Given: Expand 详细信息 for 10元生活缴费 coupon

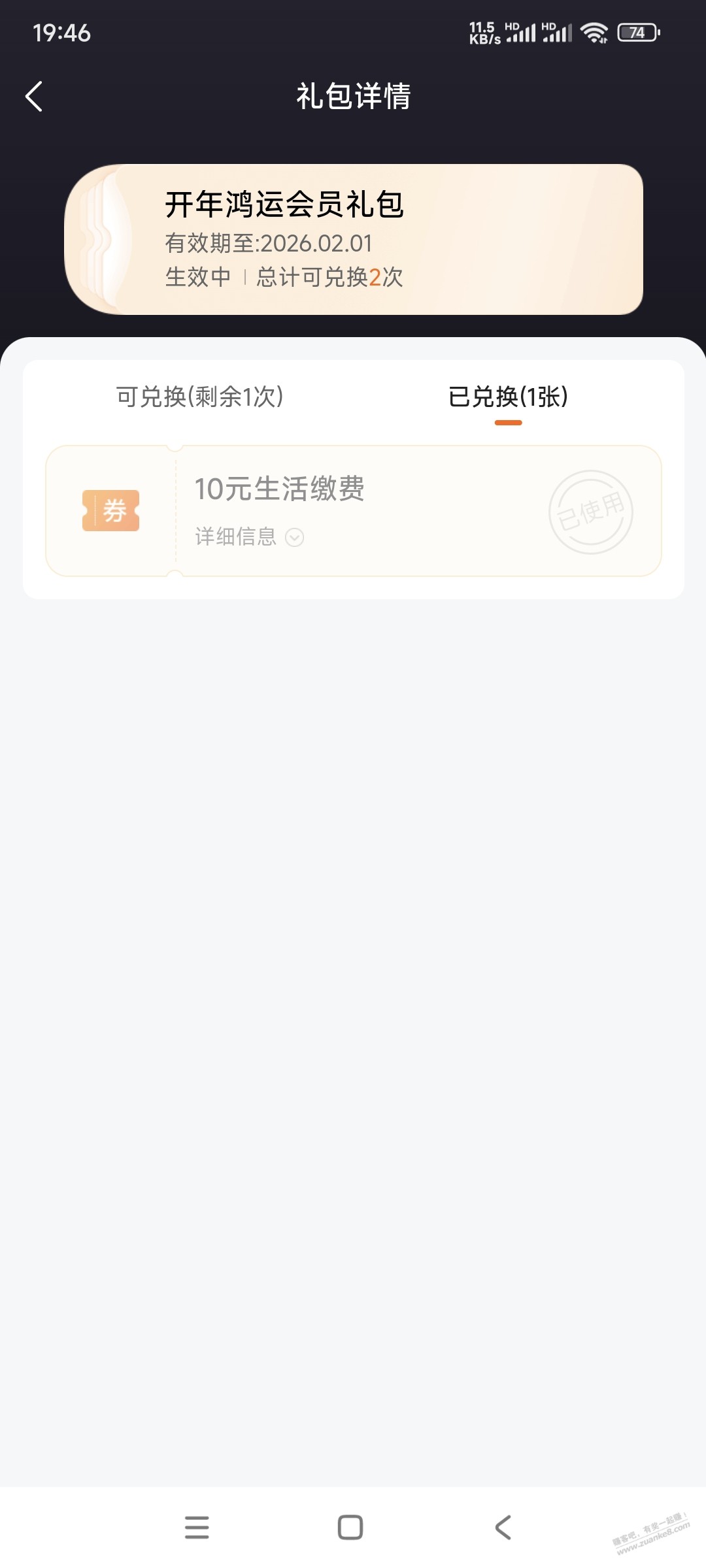Looking at the screenshot, I should [249, 537].
